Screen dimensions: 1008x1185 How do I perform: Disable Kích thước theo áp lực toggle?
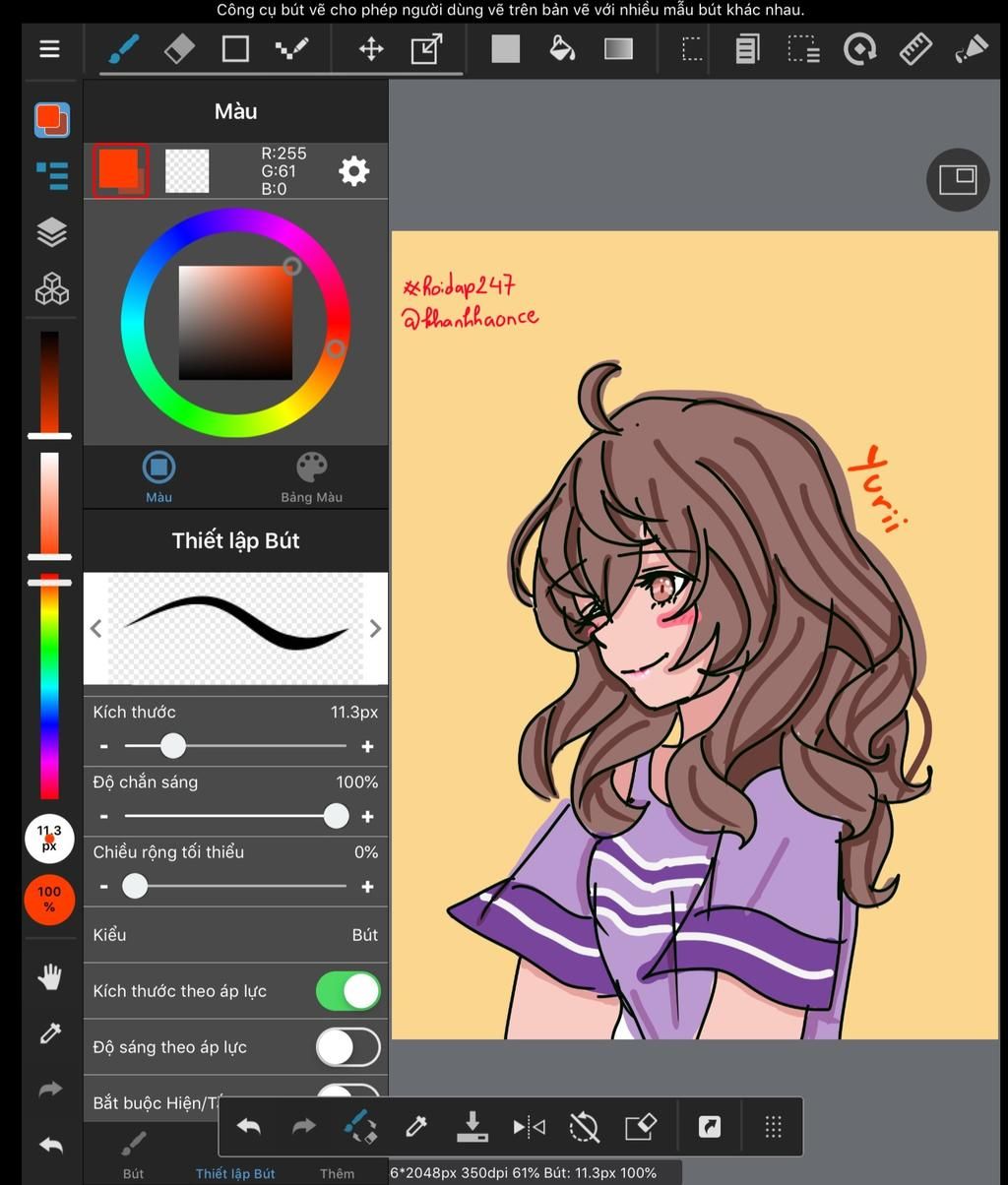(347, 991)
